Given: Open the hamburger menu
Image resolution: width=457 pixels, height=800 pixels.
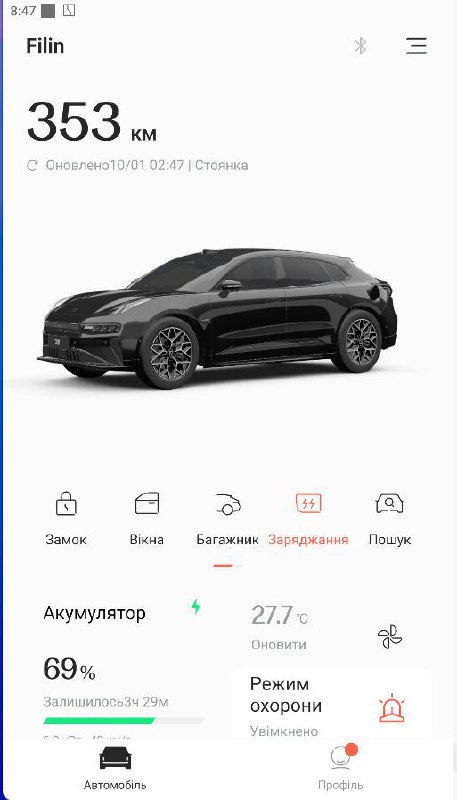Looking at the screenshot, I should pos(416,46).
